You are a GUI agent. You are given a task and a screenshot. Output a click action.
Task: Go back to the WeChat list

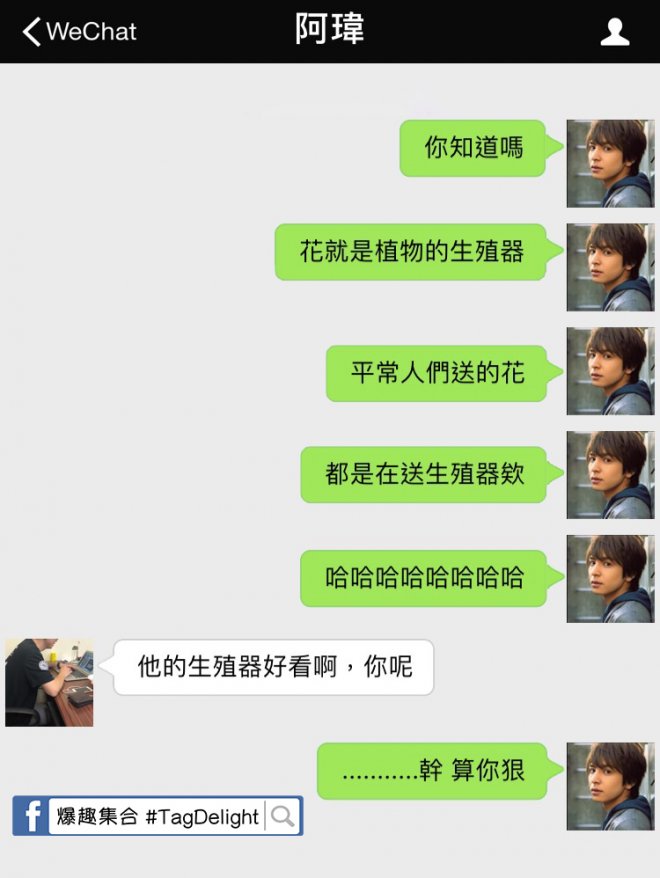click(78, 32)
